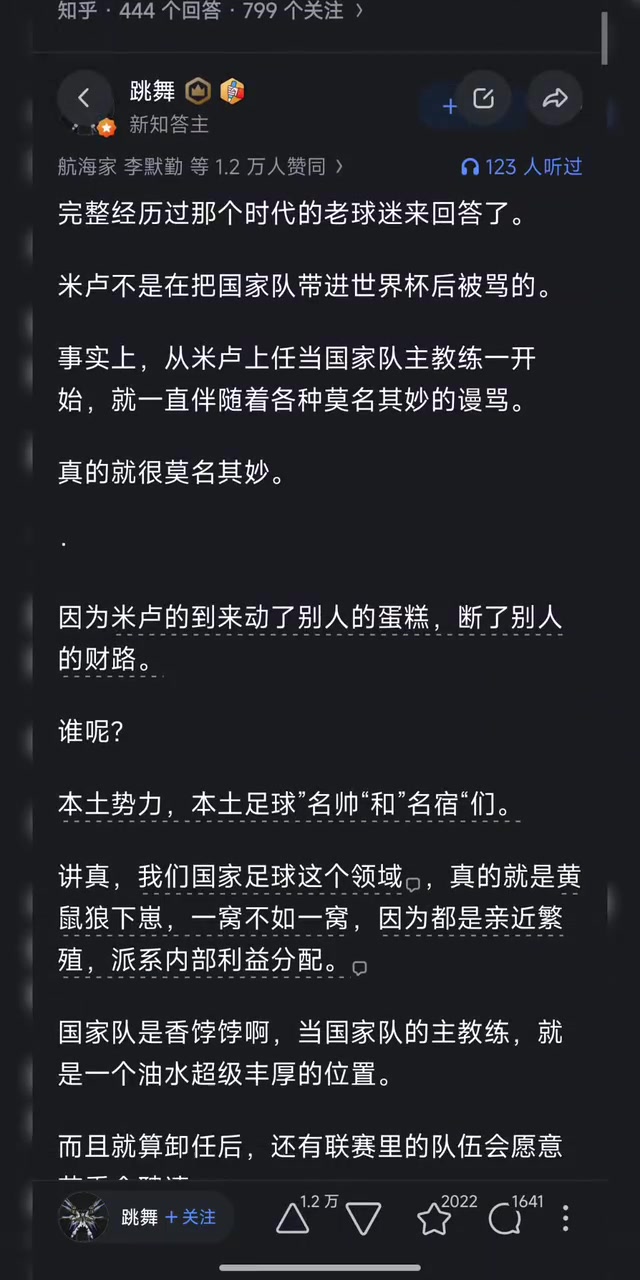Upvote this answer

tap(293, 1217)
